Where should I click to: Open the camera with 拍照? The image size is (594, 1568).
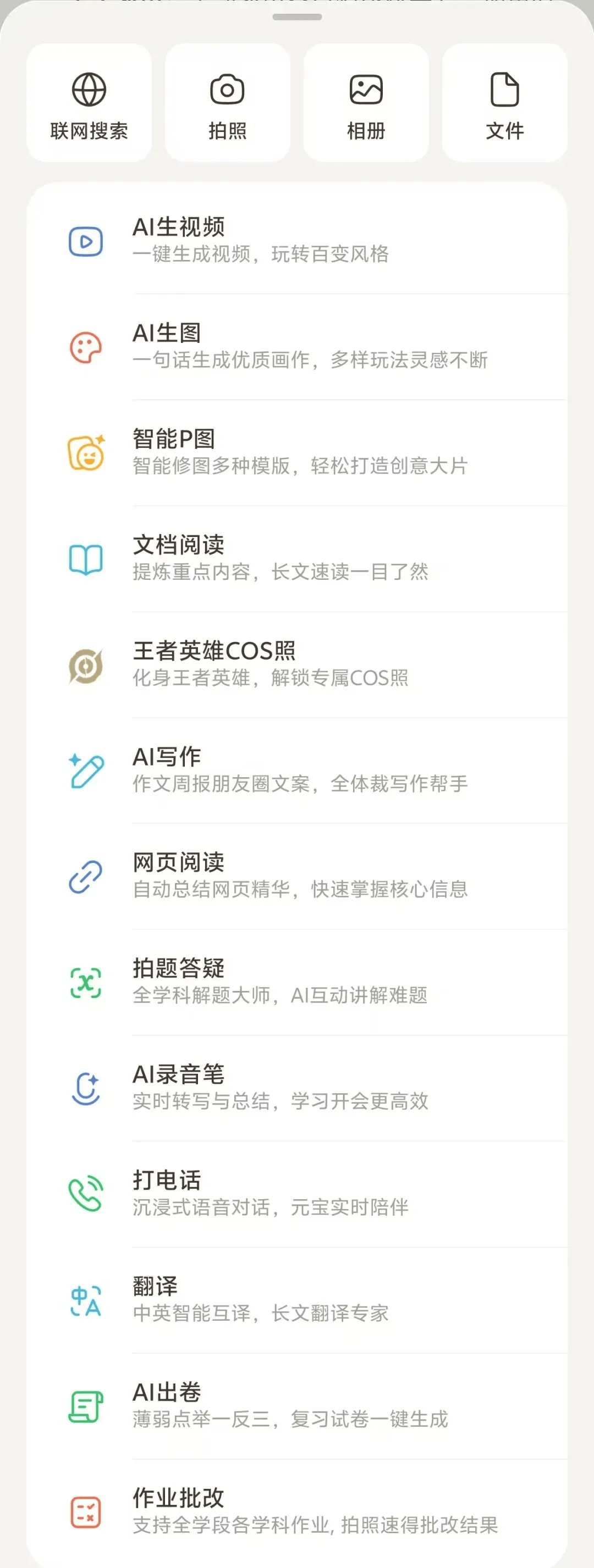click(x=227, y=103)
